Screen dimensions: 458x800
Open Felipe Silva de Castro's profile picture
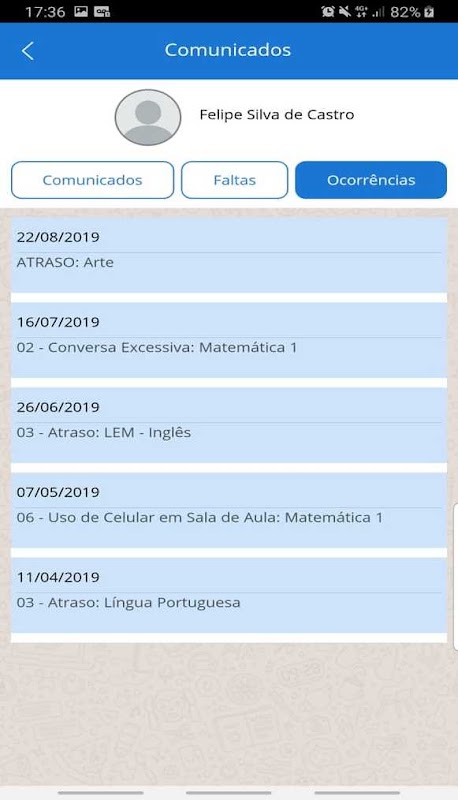[x=148, y=117]
